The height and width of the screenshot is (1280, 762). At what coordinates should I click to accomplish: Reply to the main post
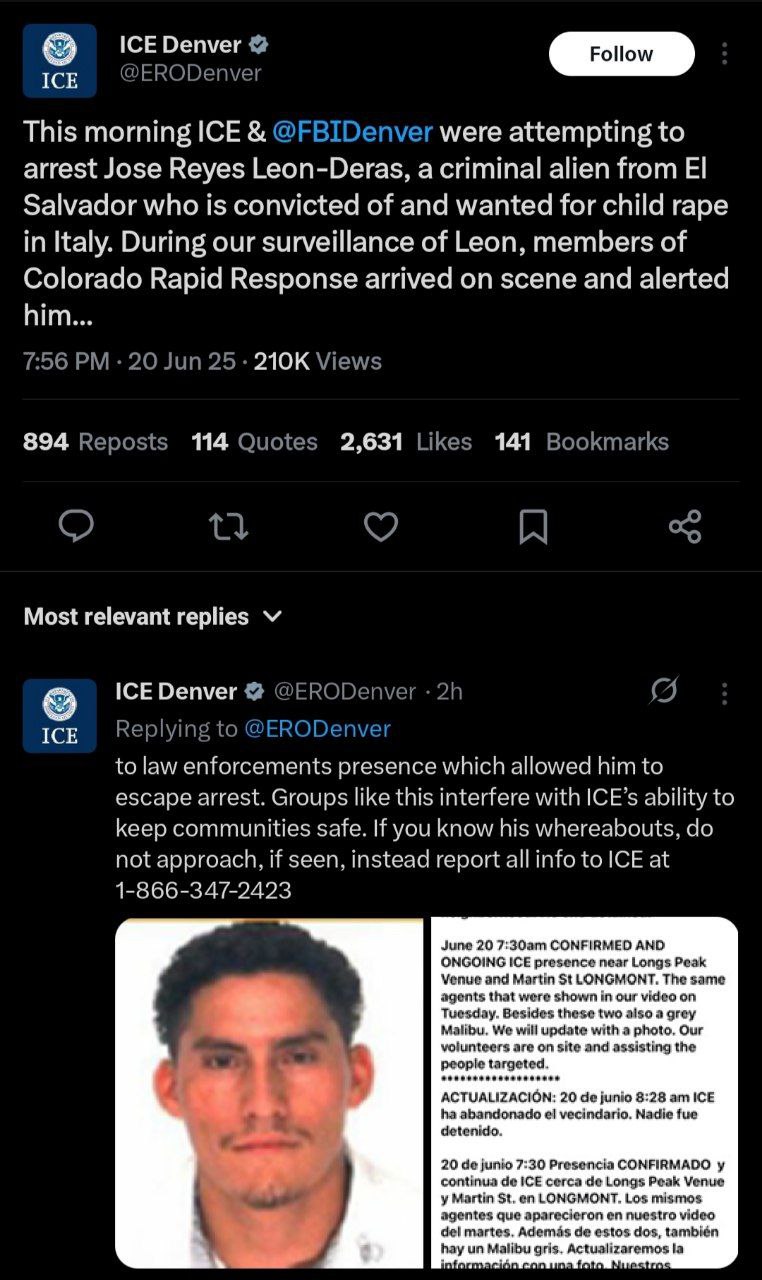click(77, 526)
